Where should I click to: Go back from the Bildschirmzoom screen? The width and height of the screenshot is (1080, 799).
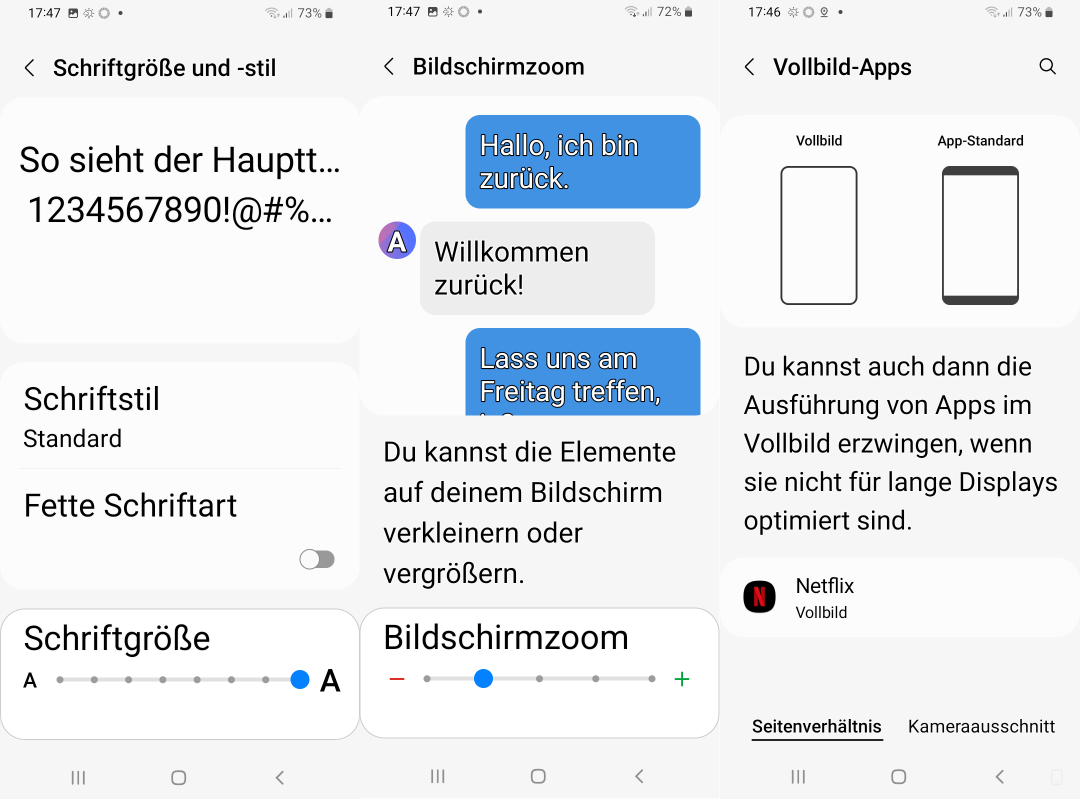(x=390, y=67)
